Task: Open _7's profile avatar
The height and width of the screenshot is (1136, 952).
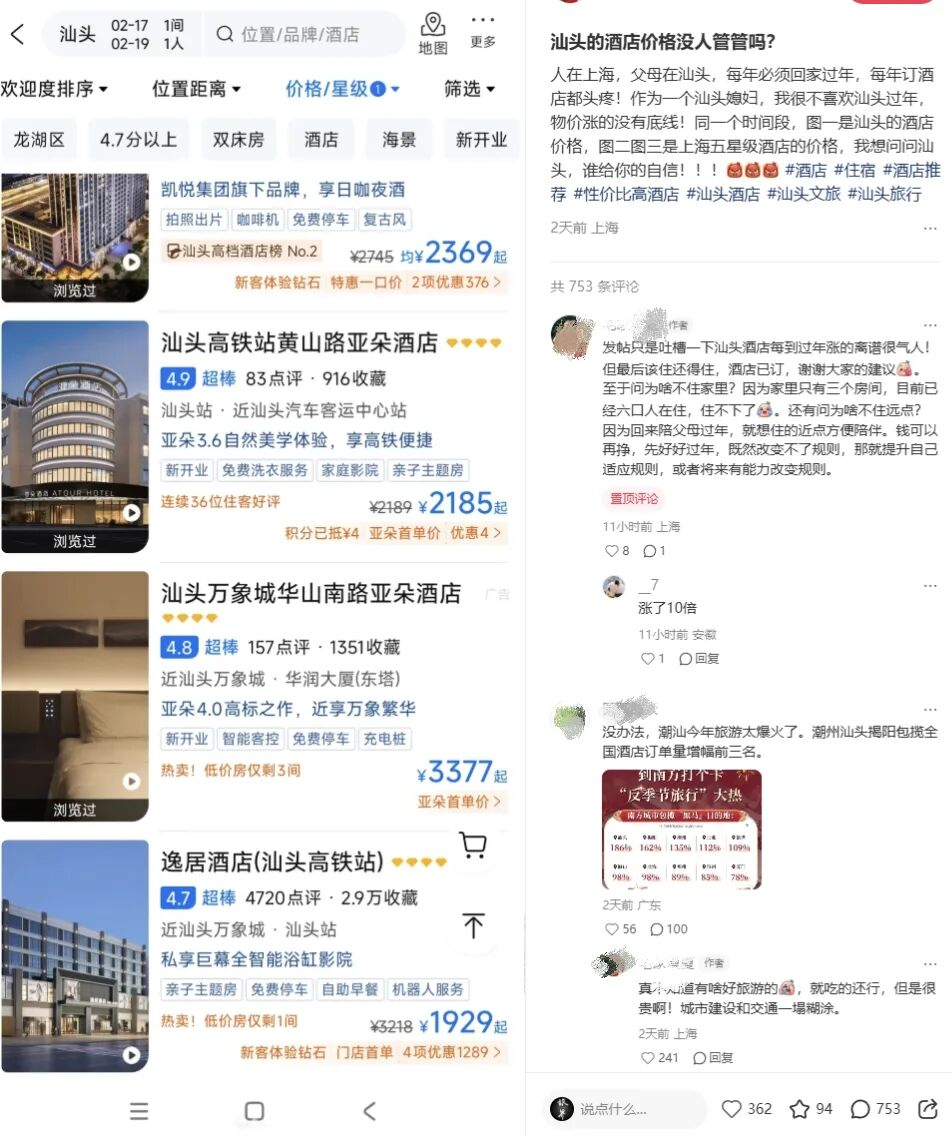Action: tap(614, 586)
